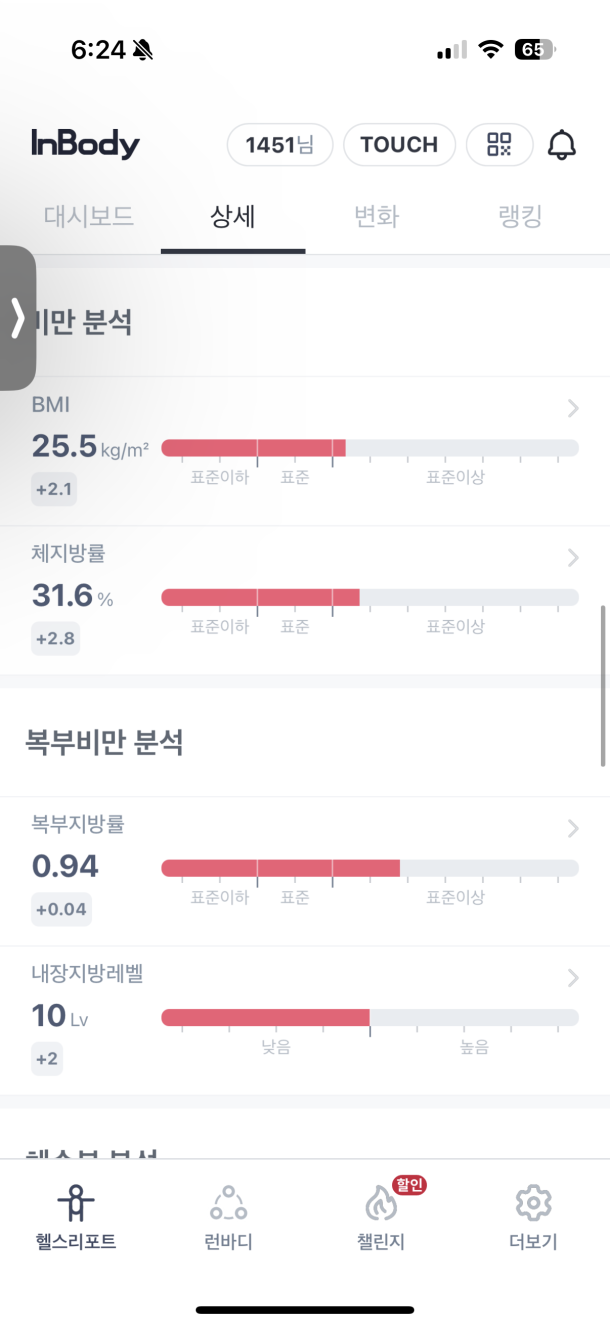The image size is (610, 1326).
Task: Select the 상세 tab
Action: pyautogui.click(x=233, y=216)
